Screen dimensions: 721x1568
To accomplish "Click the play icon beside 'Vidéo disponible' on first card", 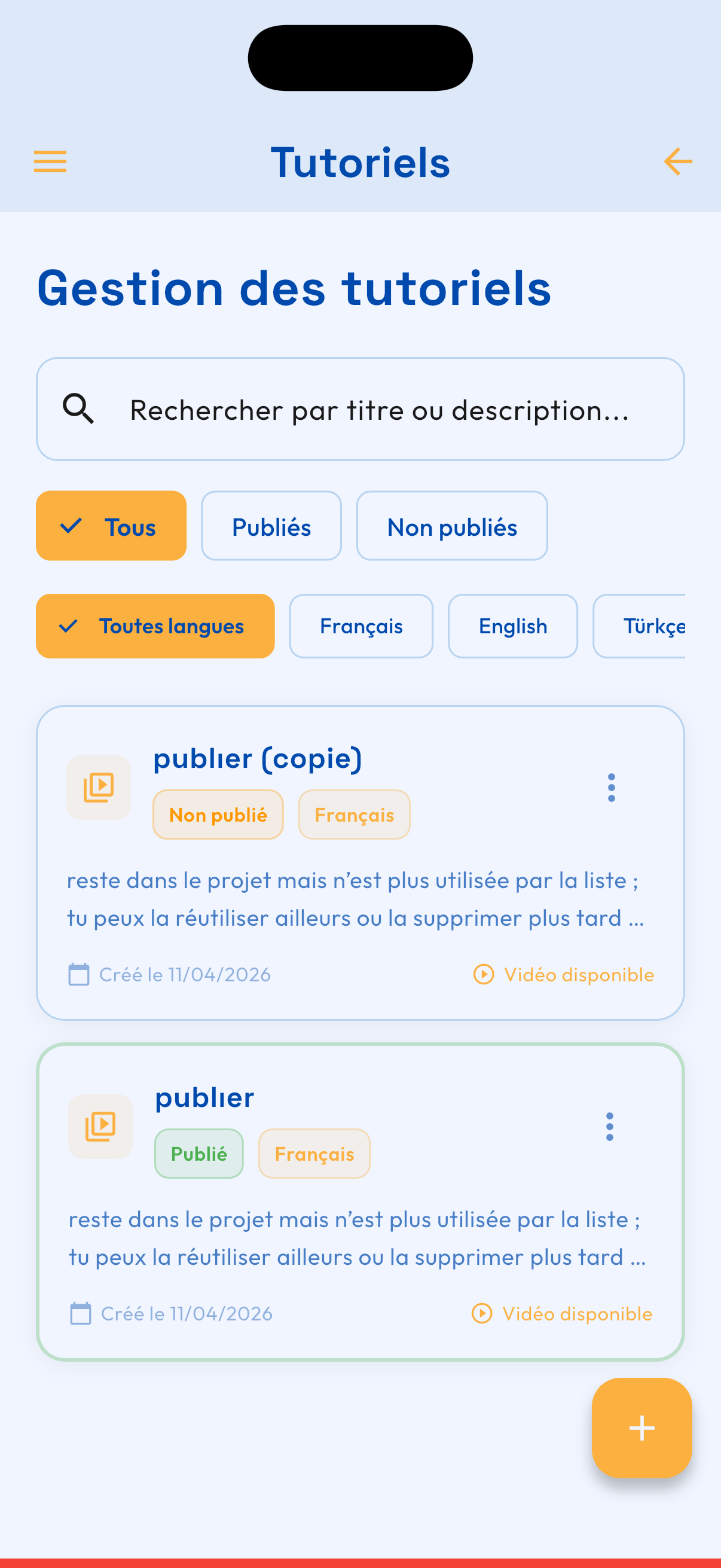I will click(x=484, y=974).
